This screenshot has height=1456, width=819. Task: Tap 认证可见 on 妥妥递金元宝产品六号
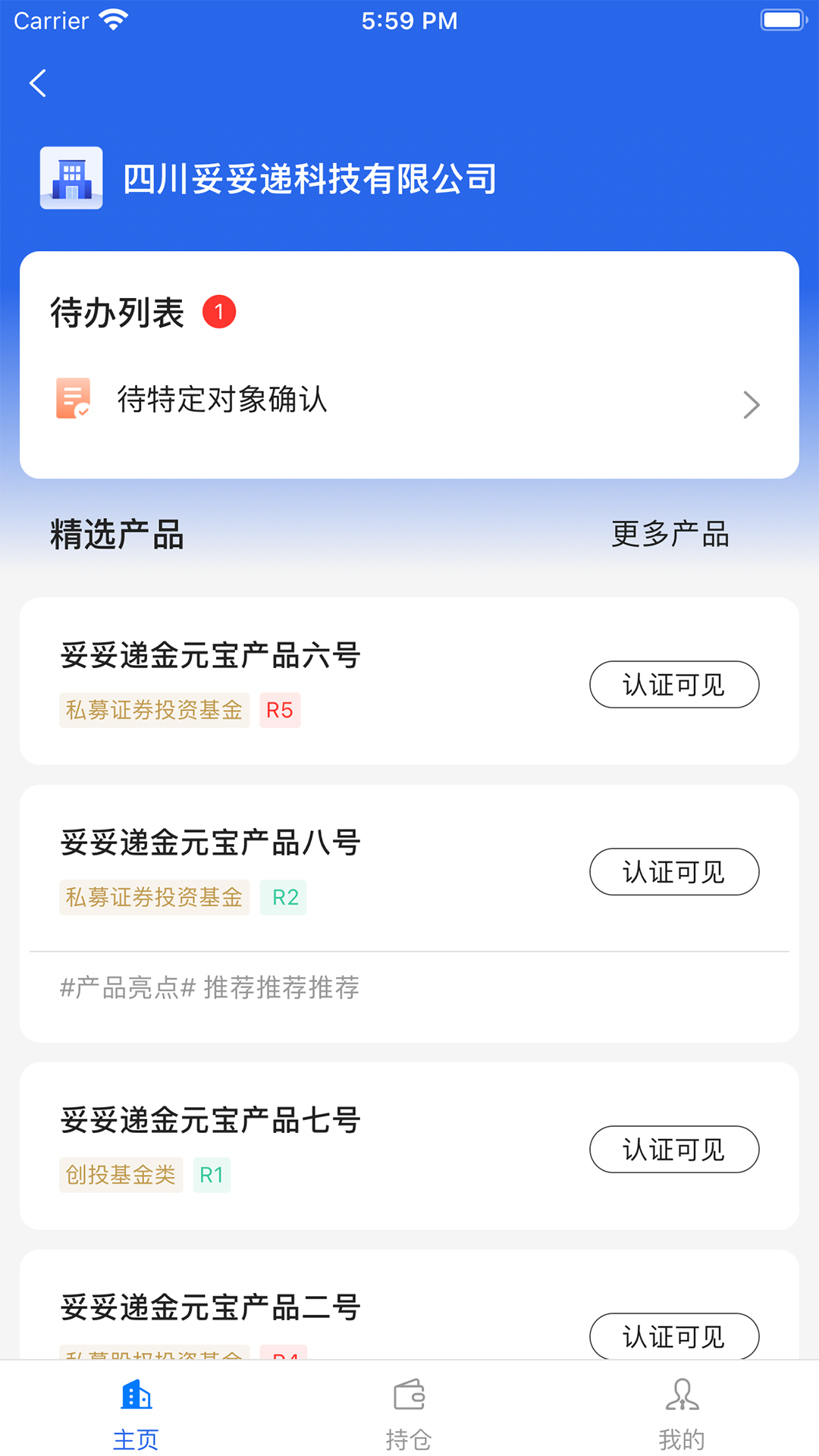[x=673, y=684]
